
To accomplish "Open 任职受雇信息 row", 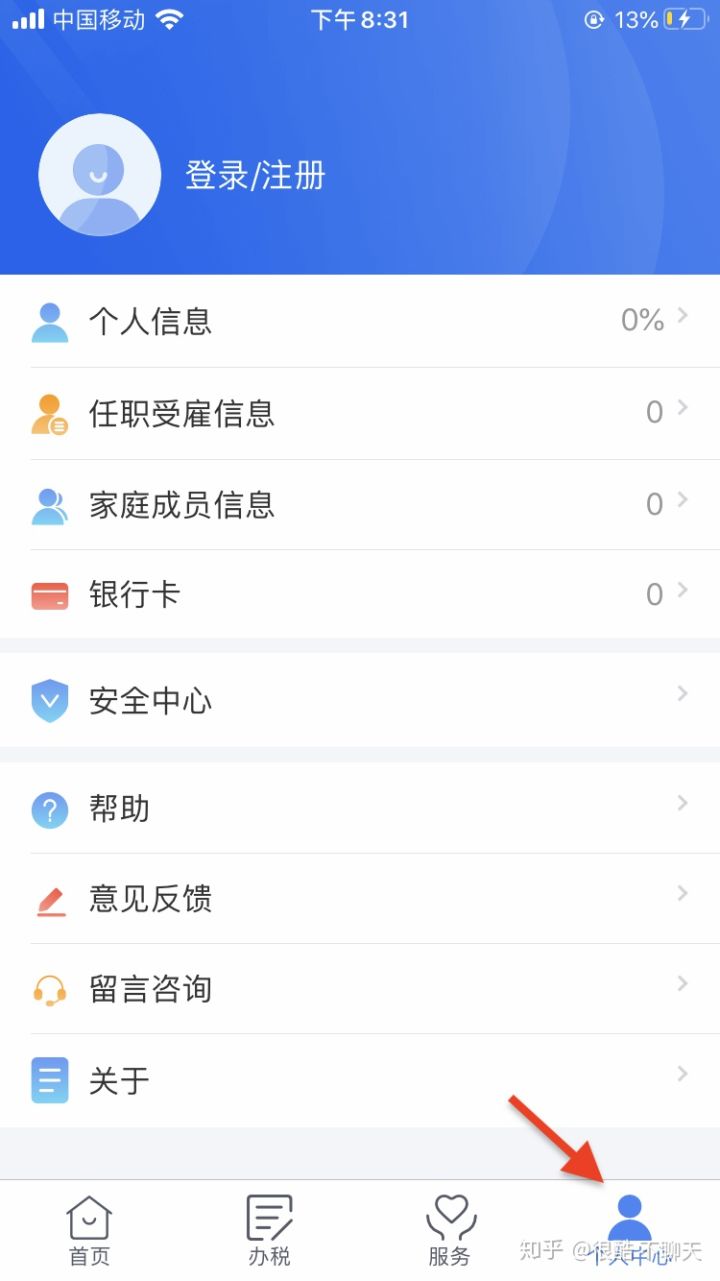I will pos(360,413).
